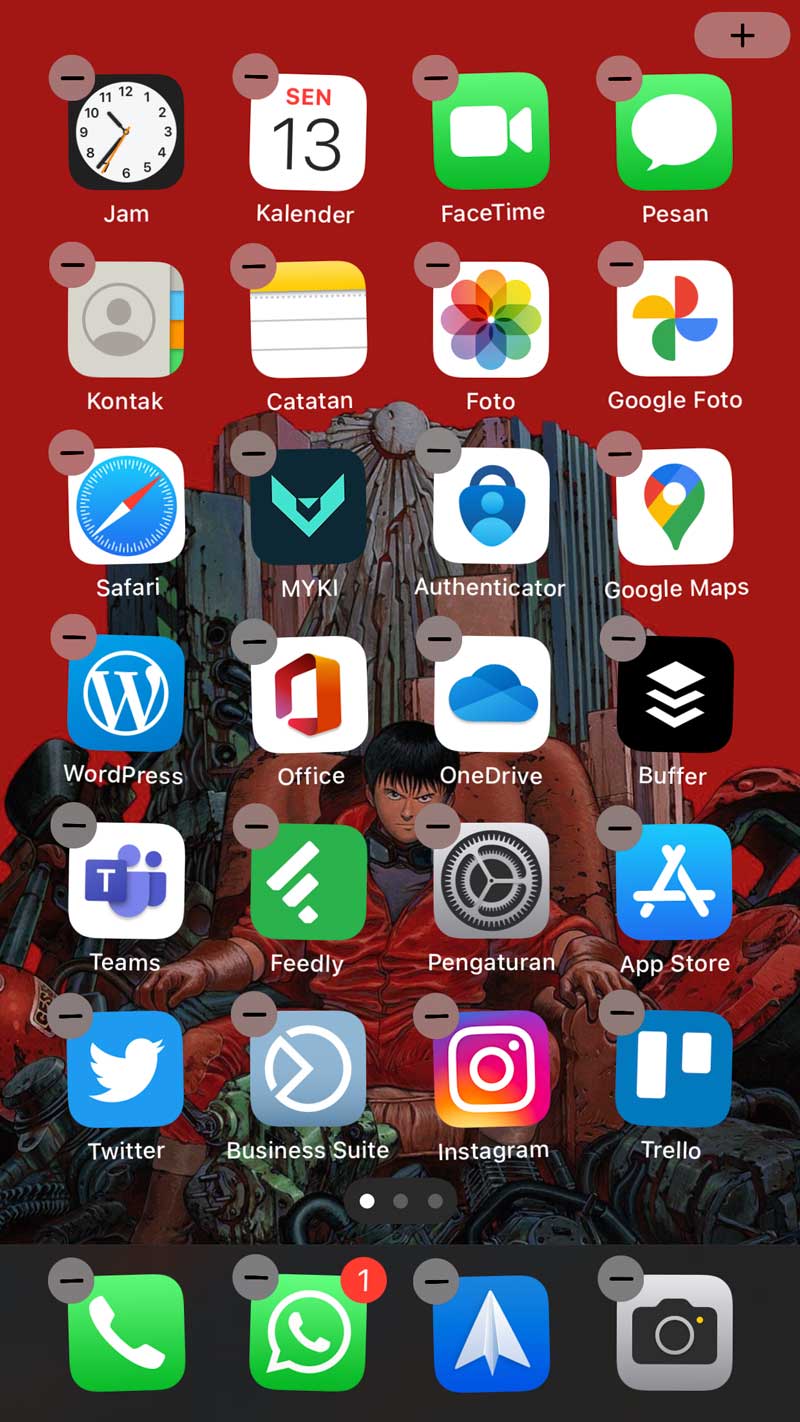The width and height of the screenshot is (800, 1422).
Task: Launch FaceTime
Action: click(491, 132)
